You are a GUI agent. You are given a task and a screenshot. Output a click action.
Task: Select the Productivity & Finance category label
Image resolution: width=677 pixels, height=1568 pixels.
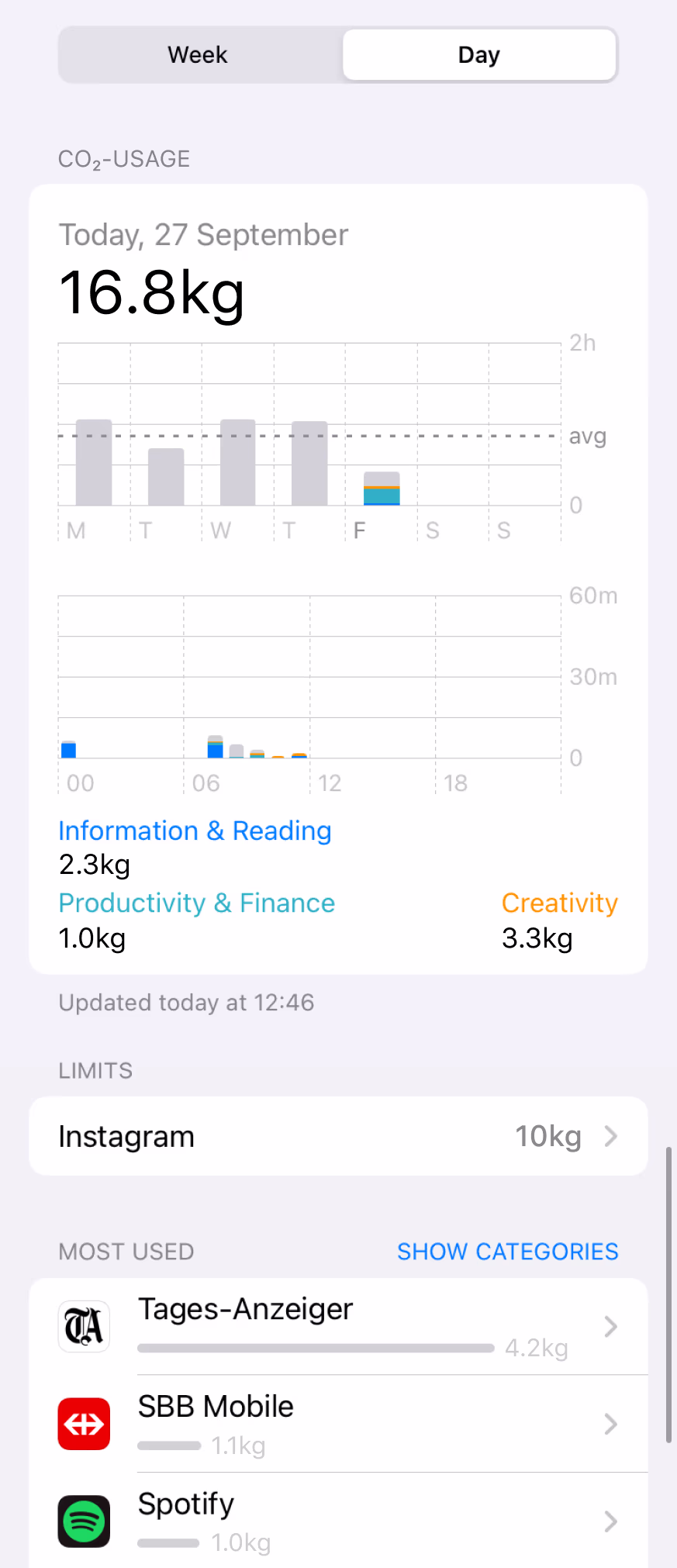point(196,903)
